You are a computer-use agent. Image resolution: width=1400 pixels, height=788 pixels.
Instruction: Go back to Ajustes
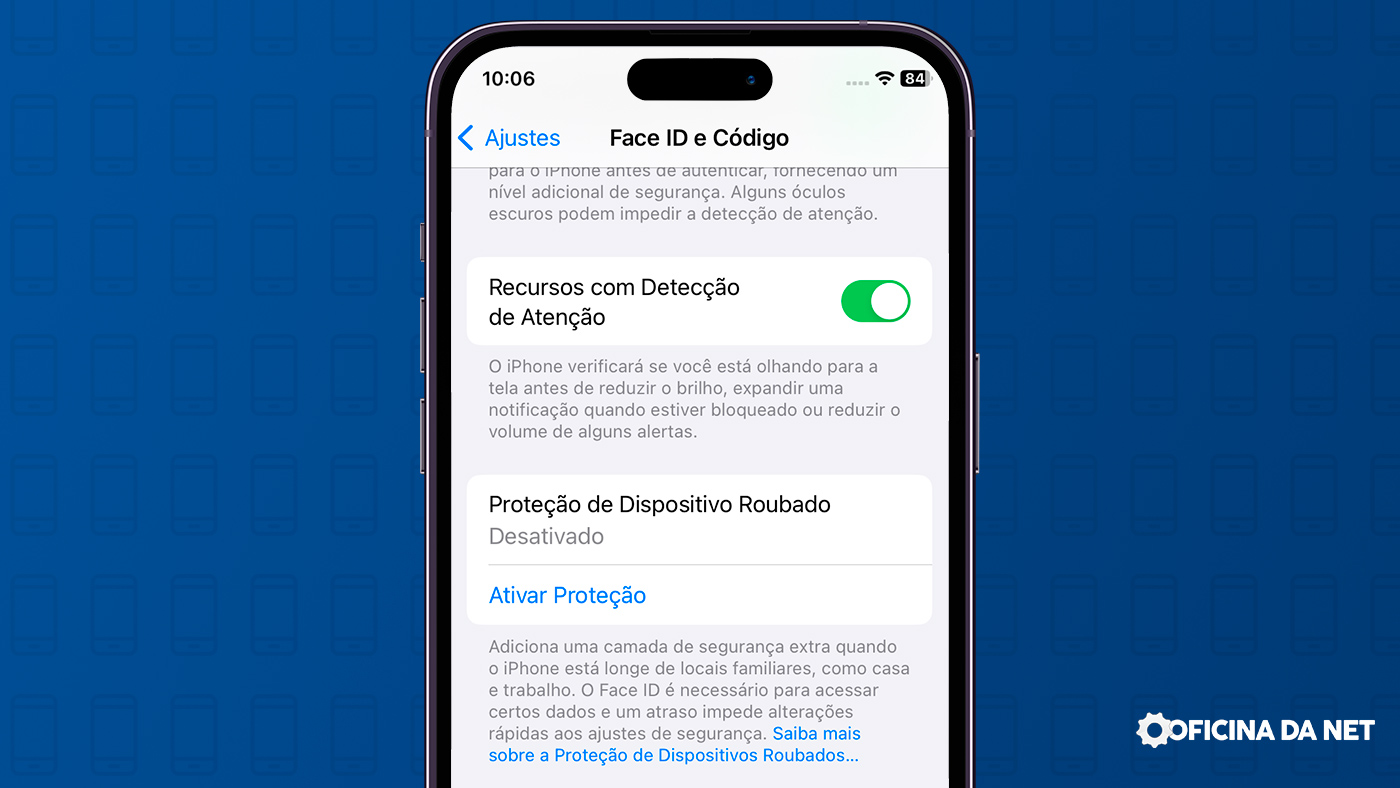click(510, 138)
